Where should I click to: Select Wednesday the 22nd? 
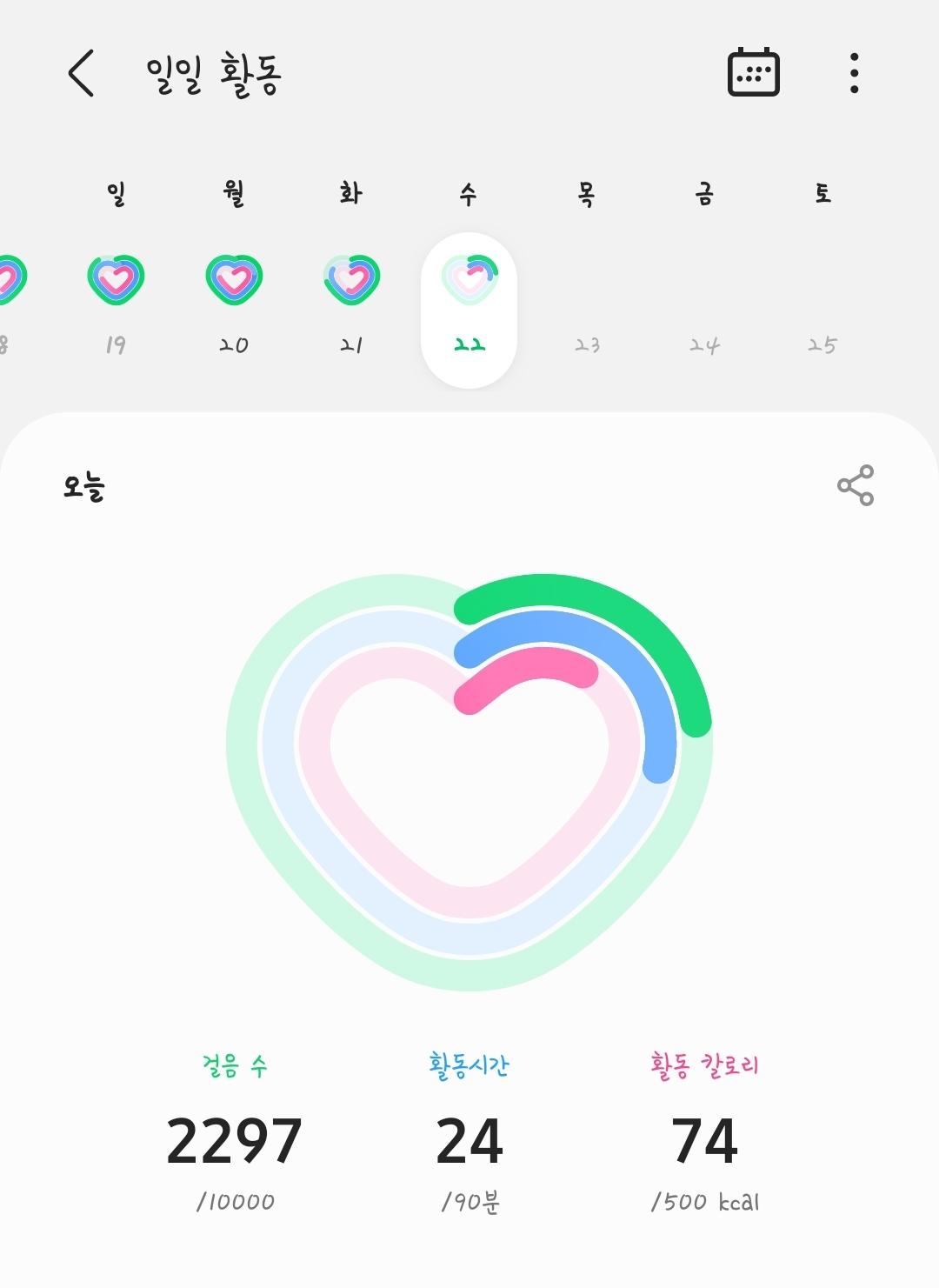(469, 309)
